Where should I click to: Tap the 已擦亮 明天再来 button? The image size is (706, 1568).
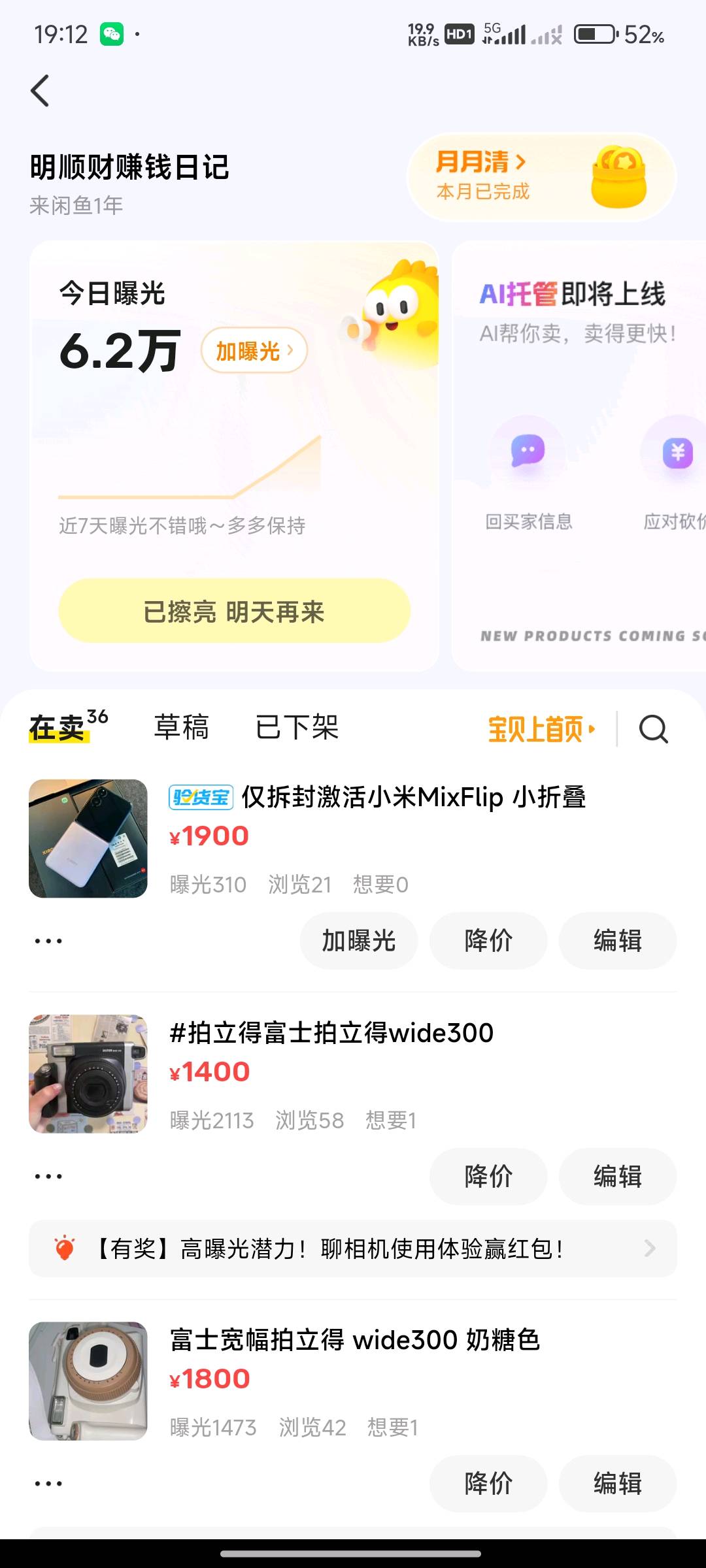pyautogui.click(x=234, y=612)
